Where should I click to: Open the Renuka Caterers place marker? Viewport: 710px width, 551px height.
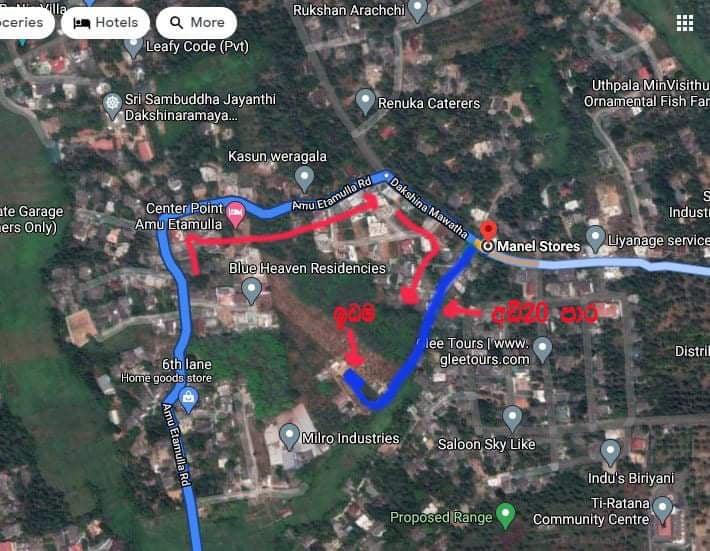tap(365, 101)
